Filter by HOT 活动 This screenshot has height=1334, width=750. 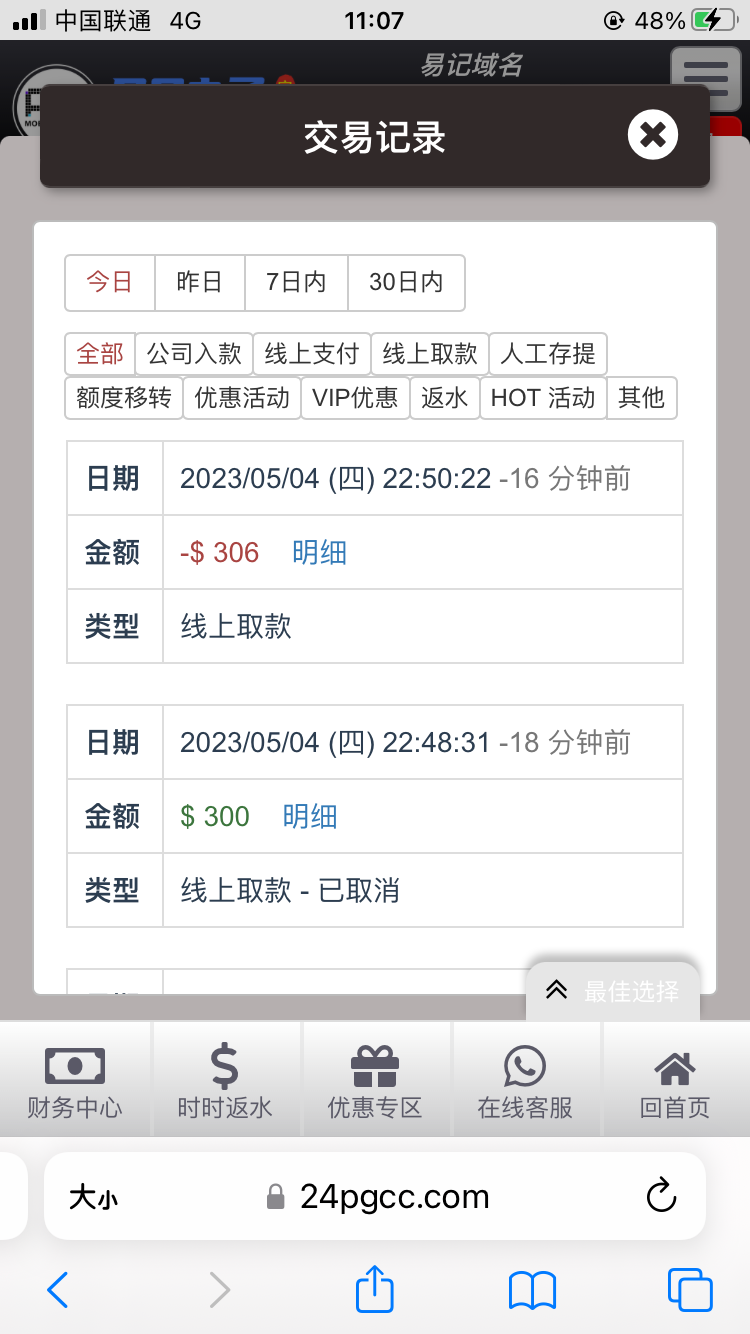(542, 398)
